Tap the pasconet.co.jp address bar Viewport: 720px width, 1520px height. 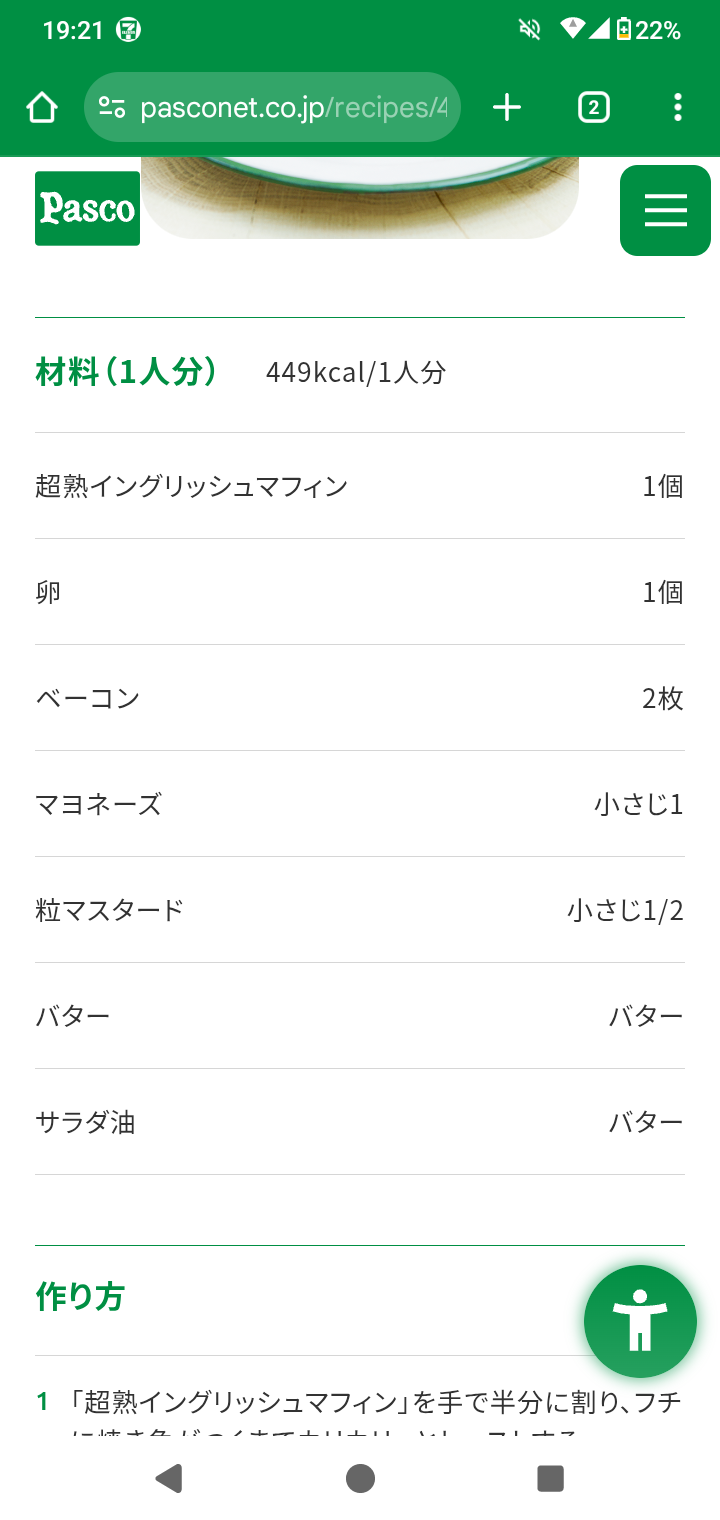(x=292, y=107)
